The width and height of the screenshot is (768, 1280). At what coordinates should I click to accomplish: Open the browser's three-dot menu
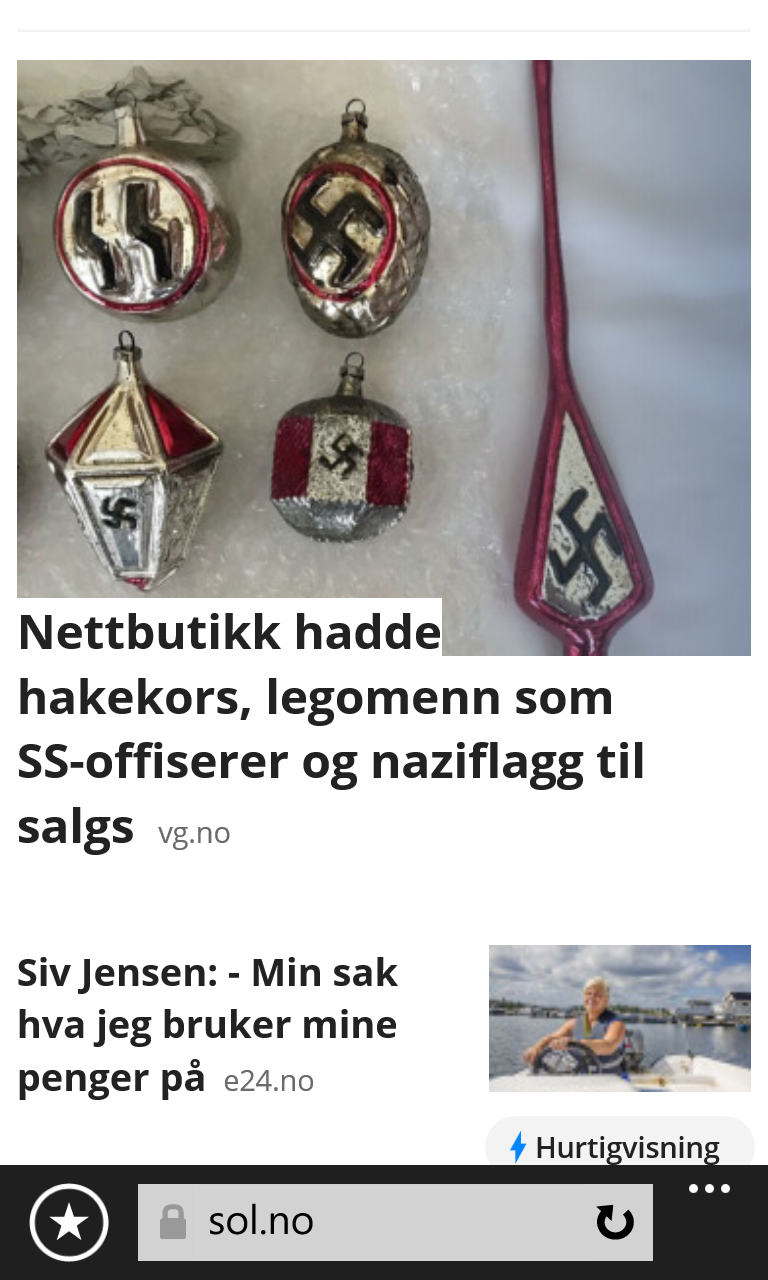(x=710, y=1189)
